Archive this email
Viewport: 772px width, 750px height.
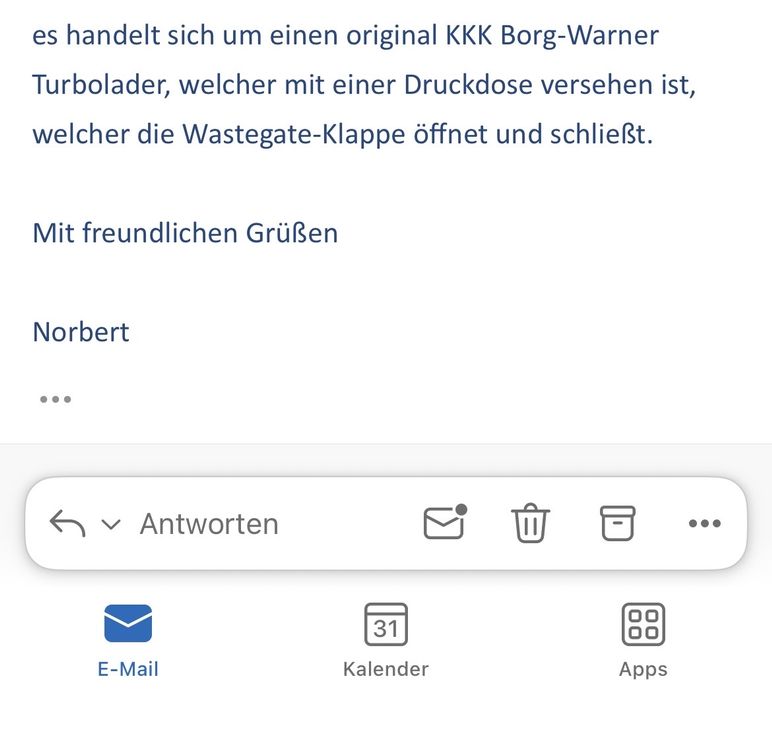point(618,523)
